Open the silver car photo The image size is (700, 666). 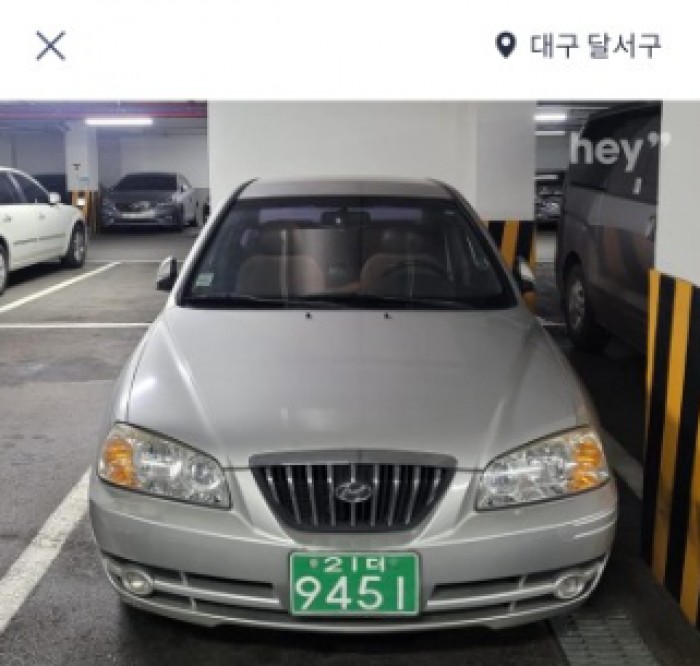350,390
